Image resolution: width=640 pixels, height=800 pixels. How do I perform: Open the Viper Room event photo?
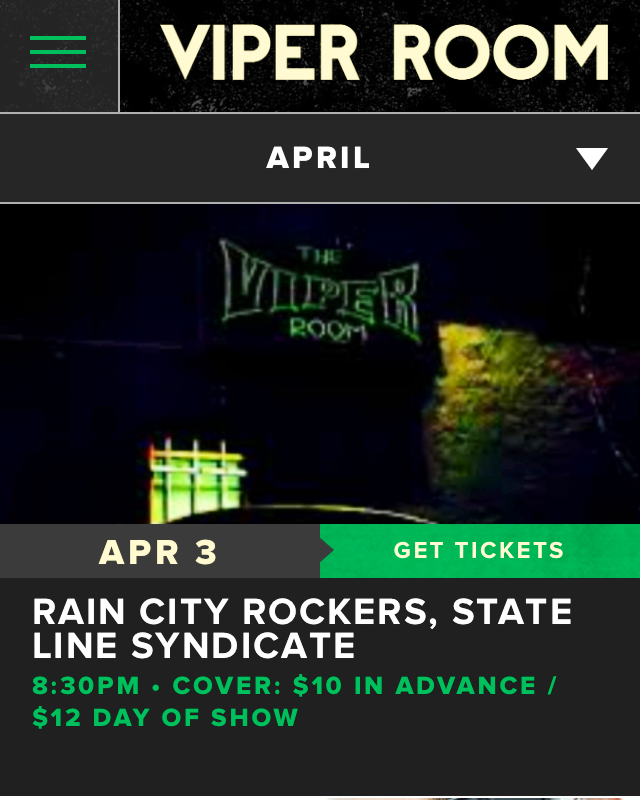[320, 364]
